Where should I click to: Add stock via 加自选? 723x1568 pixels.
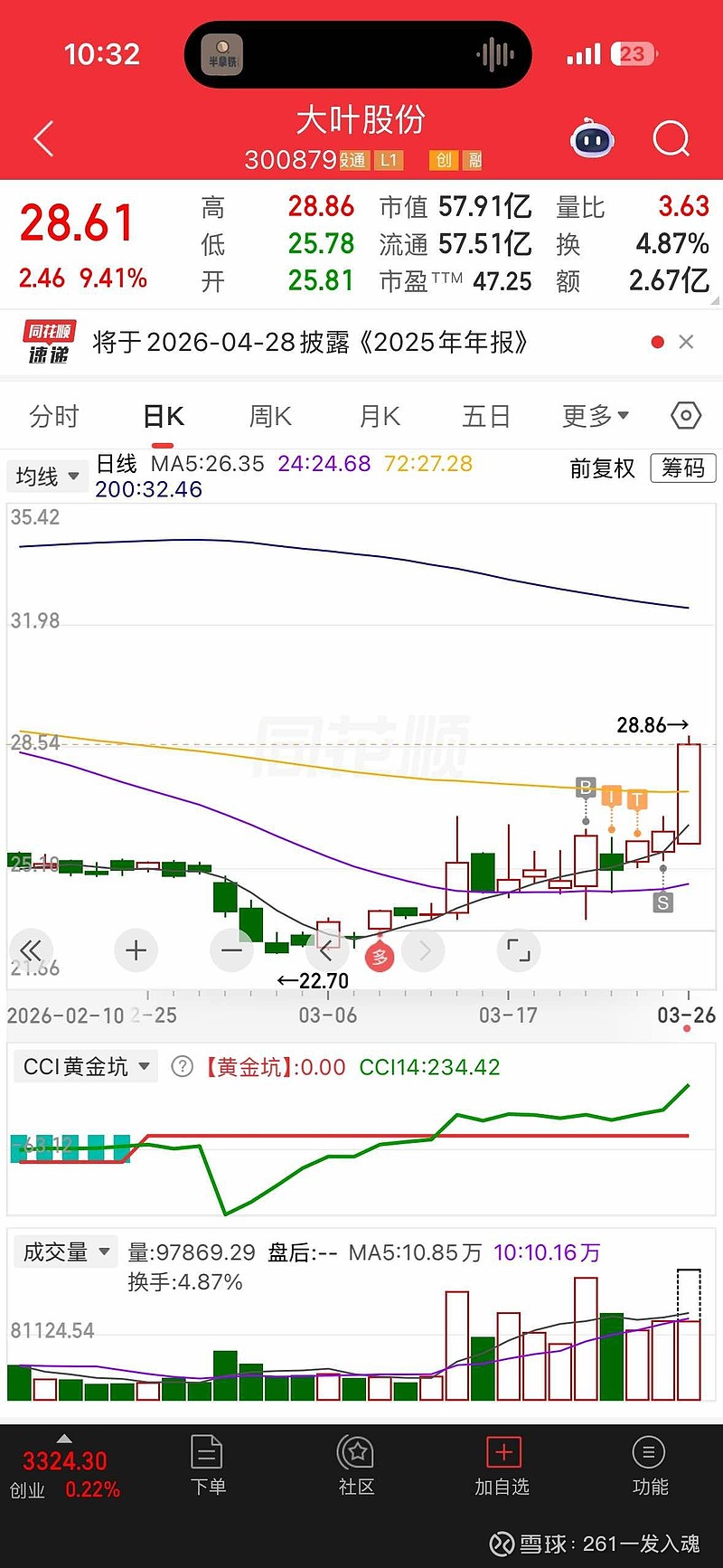(502, 1467)
